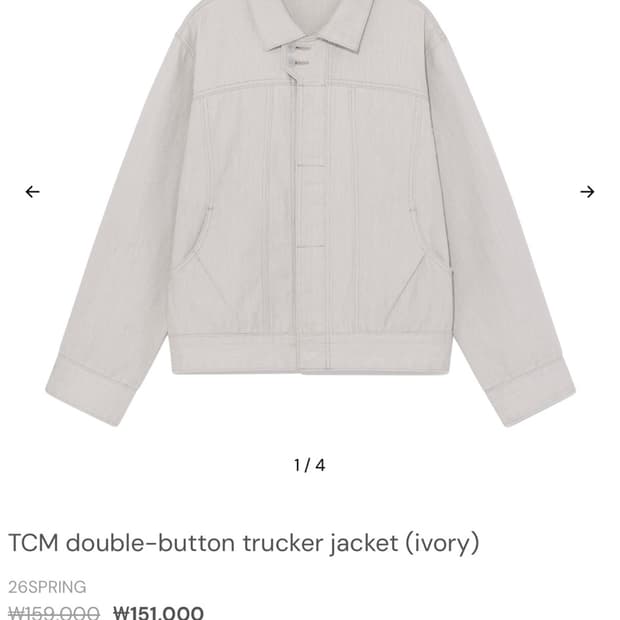Show the next product image
This screenshot has width=620, height=620.
click(x=587, y=192)
